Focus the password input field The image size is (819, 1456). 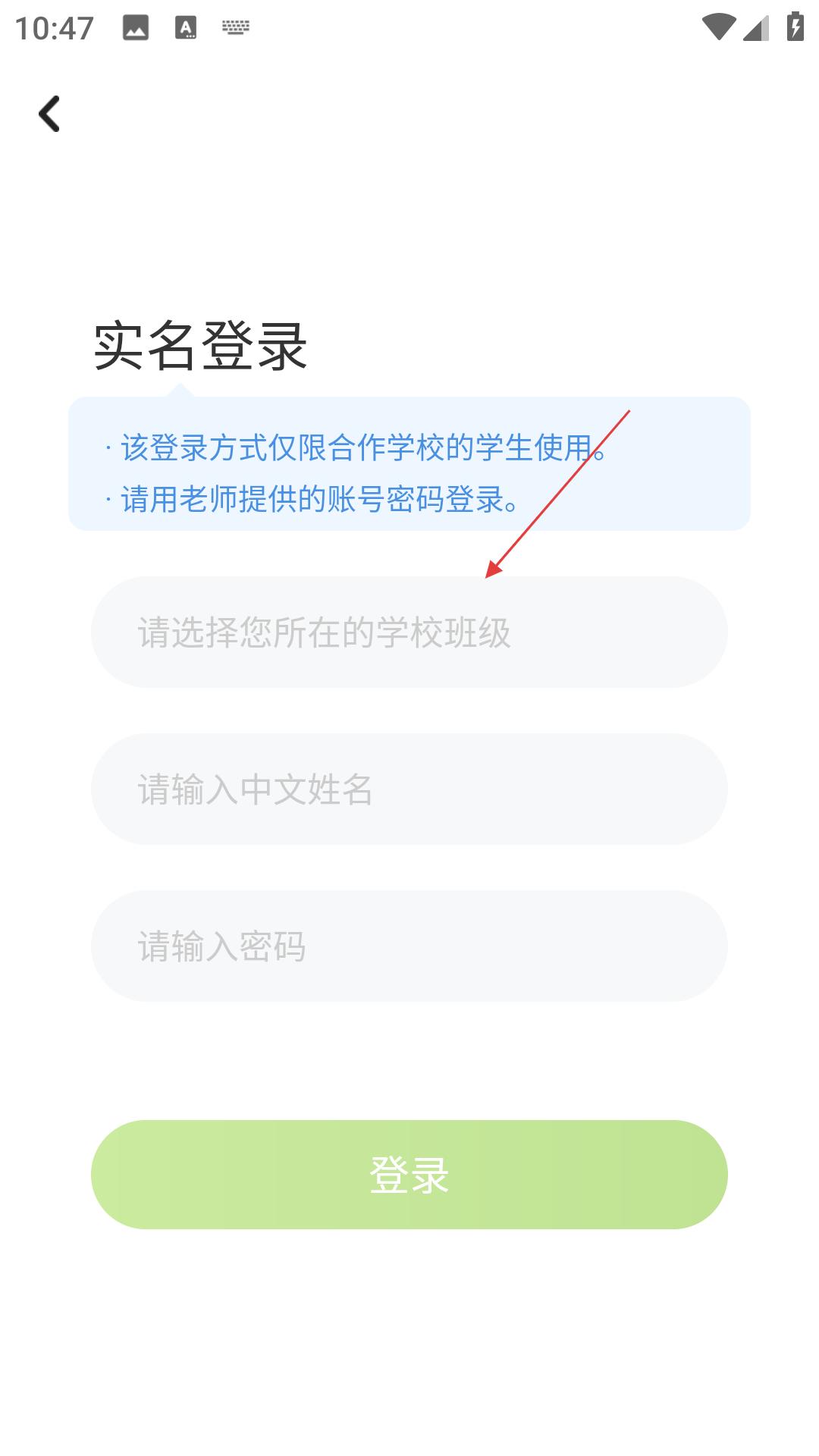pyautogui.click(x=409, y=946)
